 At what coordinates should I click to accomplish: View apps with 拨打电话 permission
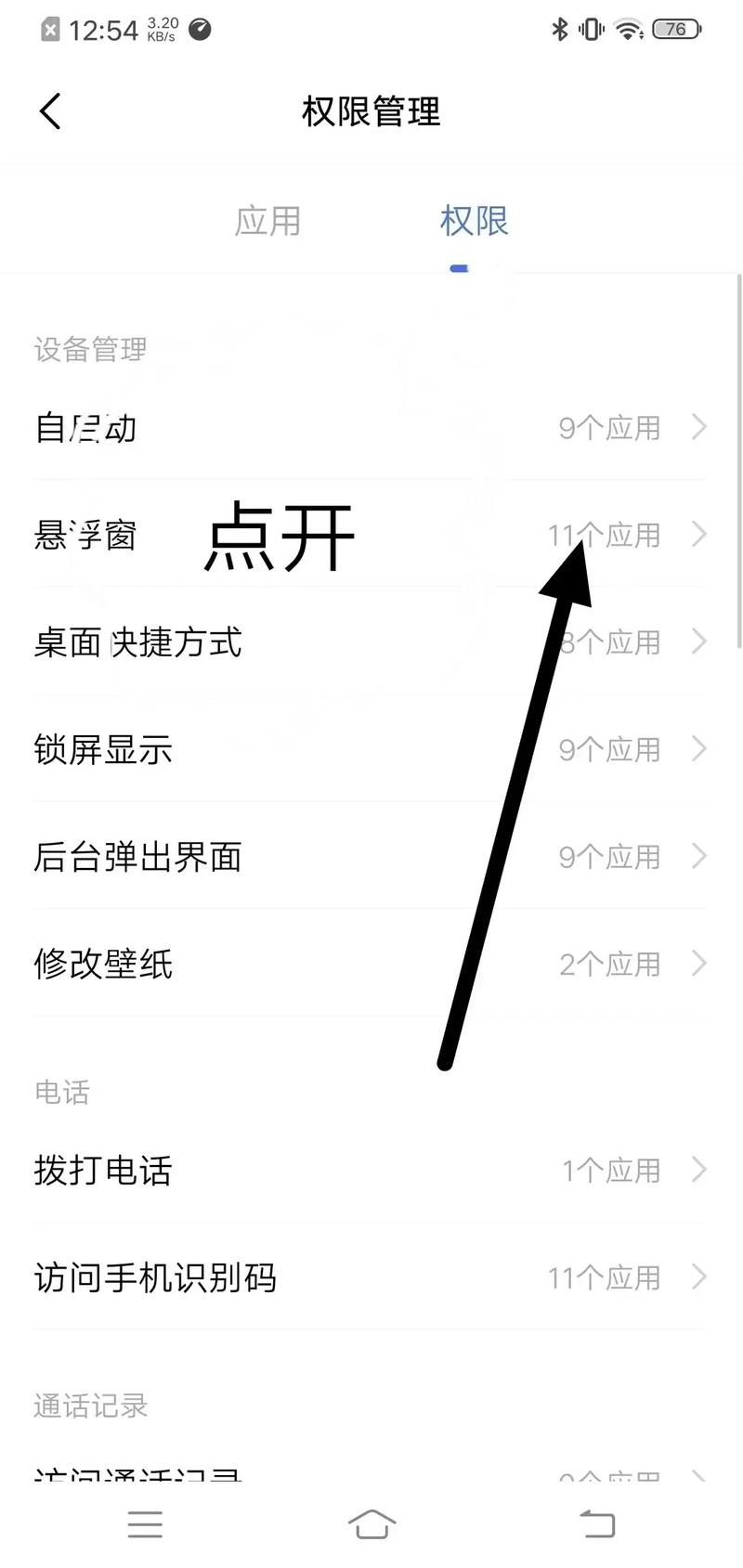click(371, 1171)
